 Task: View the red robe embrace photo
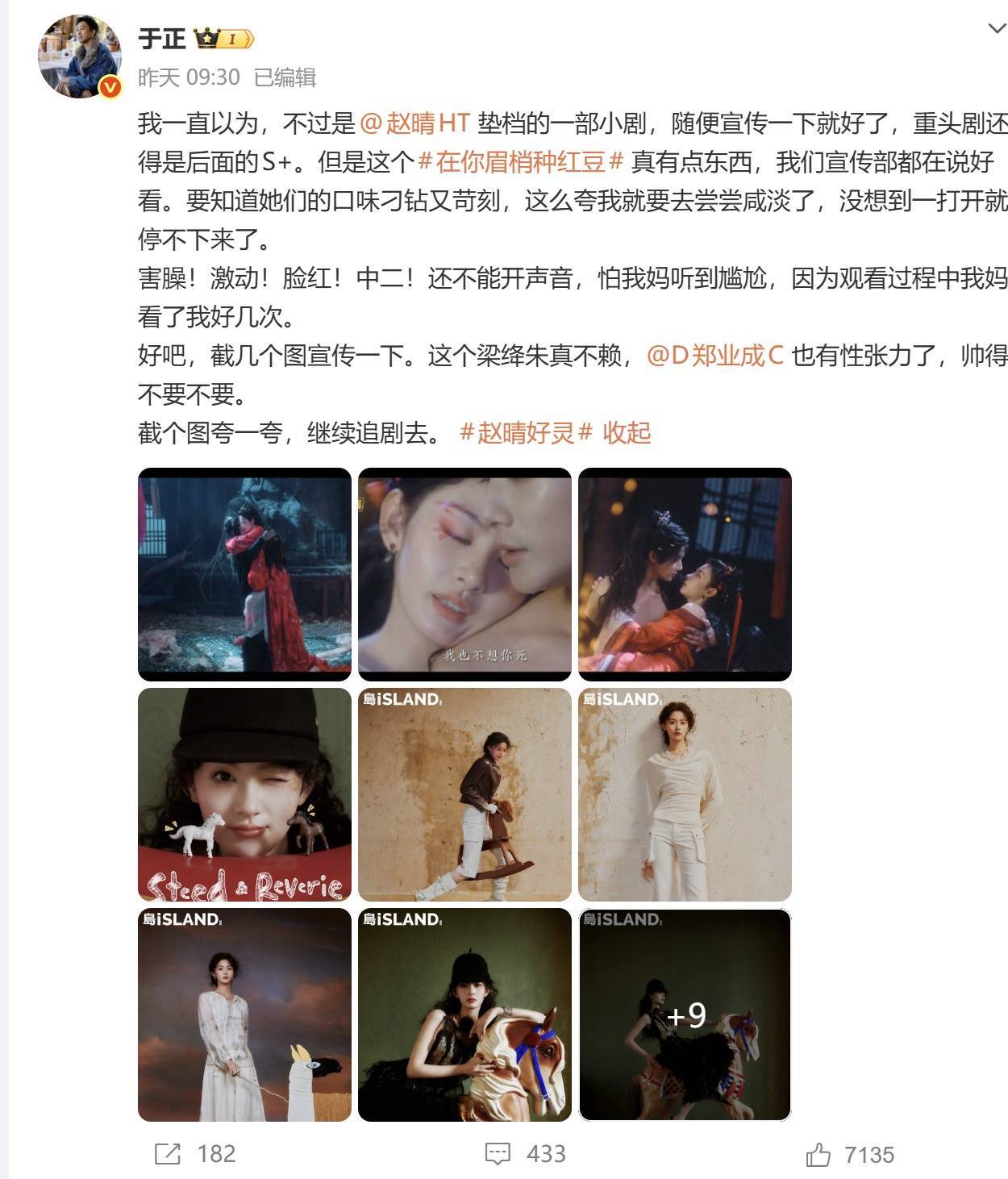tap(244, 574)
